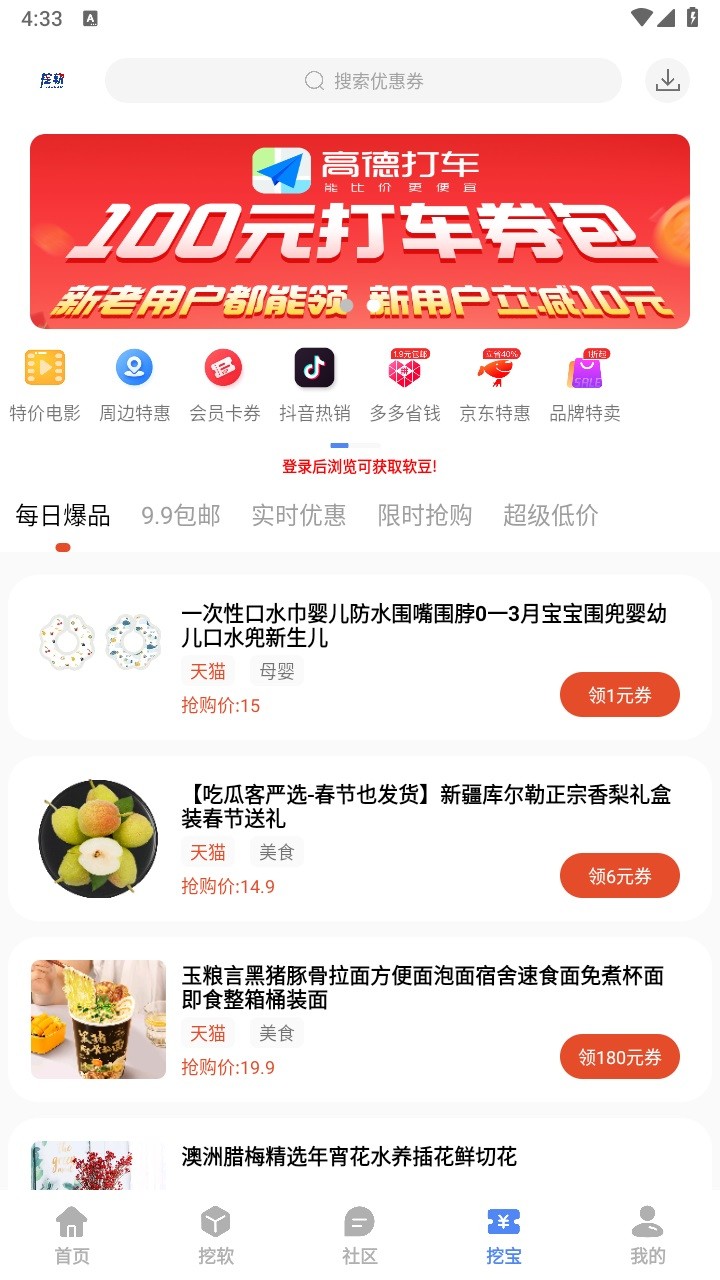Click the search coupon input field
The image size is (720, 1280).
point(363,80)
